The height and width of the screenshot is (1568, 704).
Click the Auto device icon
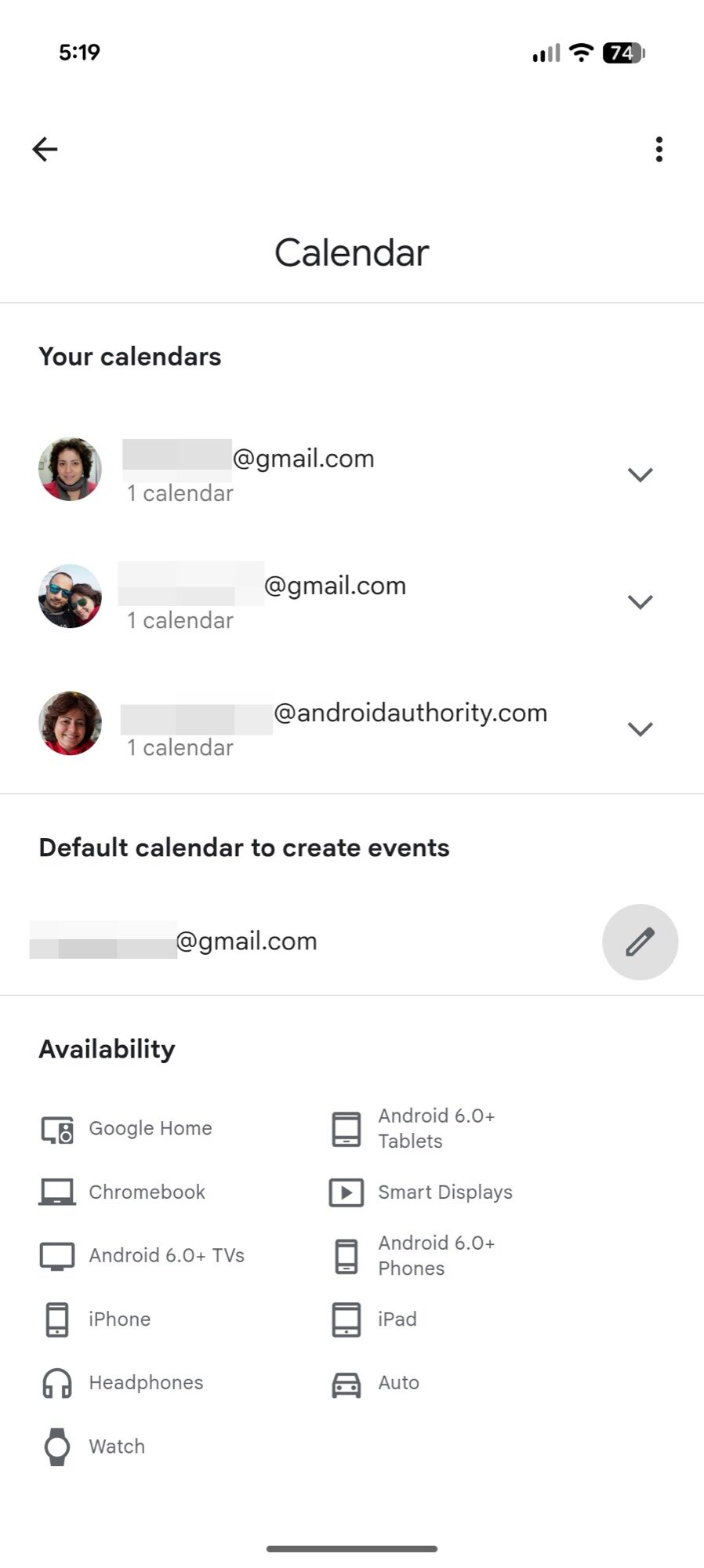tap(345, 1382)
